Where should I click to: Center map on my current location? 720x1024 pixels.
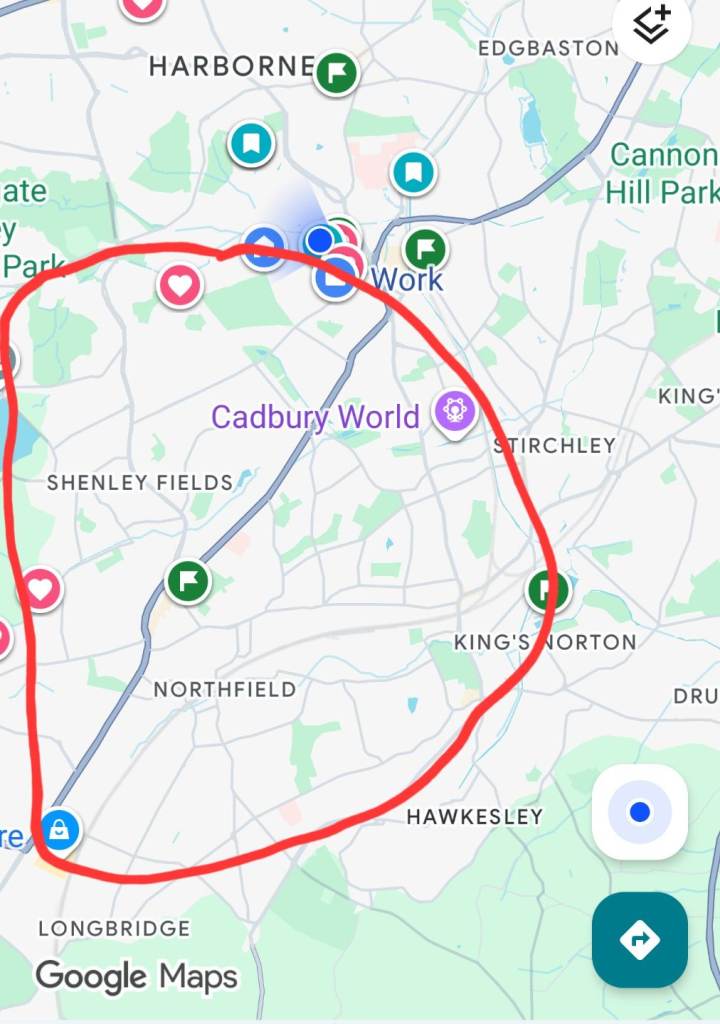pyautogui.click(x=640, y=811)
